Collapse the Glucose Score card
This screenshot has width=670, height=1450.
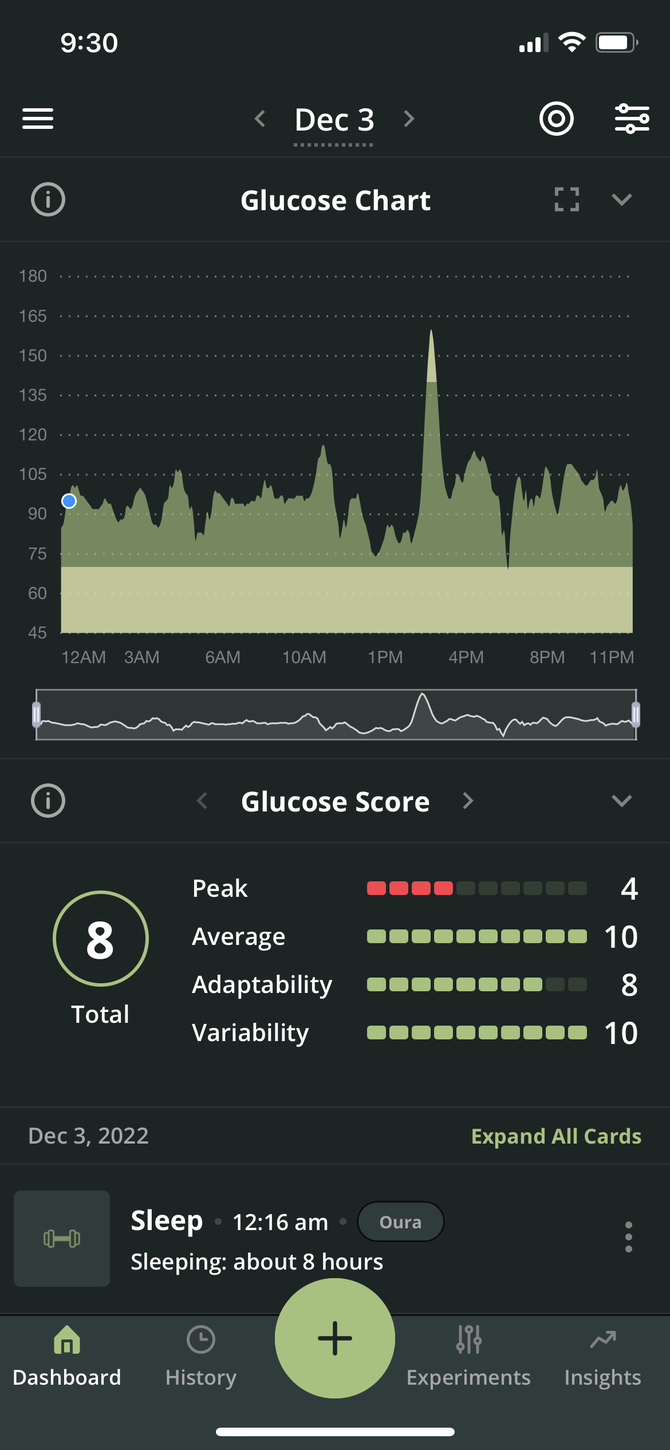pyautogui.click(x=622, y=801)
